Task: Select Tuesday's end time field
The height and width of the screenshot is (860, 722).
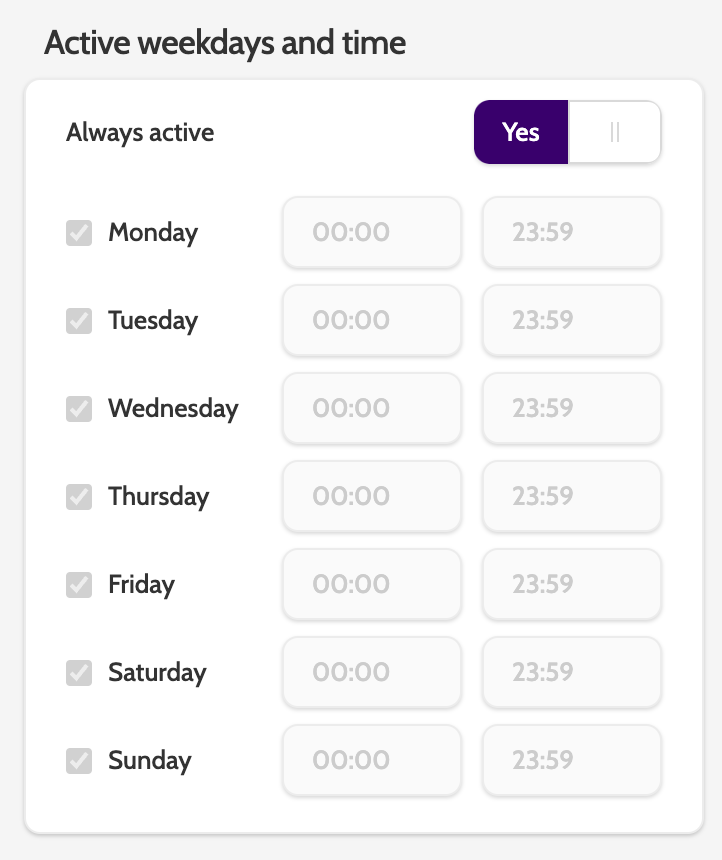Action: pos(571,321)
